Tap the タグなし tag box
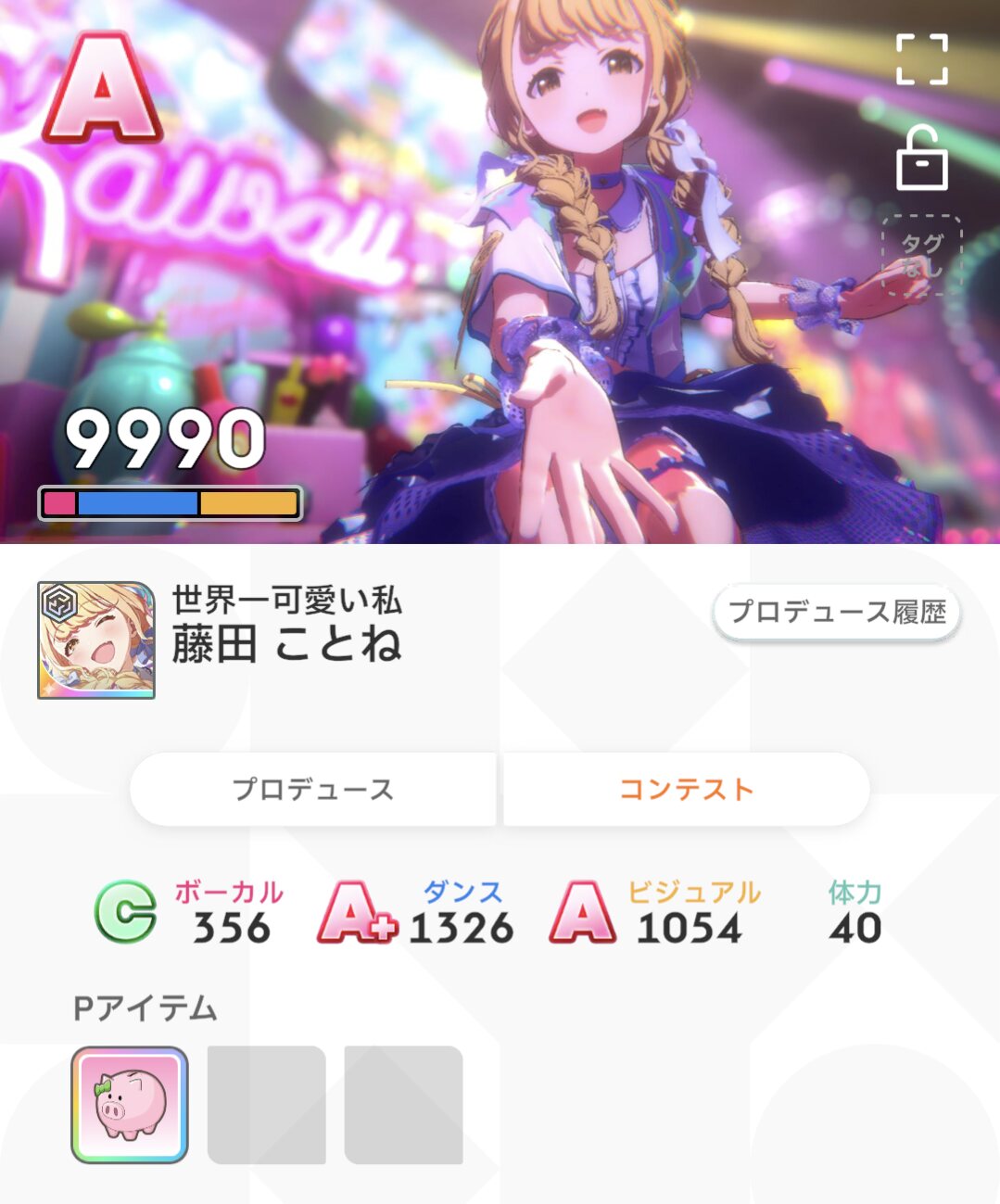This screenshot has height=1204, width=1000. pyautogui.click(x=921, y=256)
